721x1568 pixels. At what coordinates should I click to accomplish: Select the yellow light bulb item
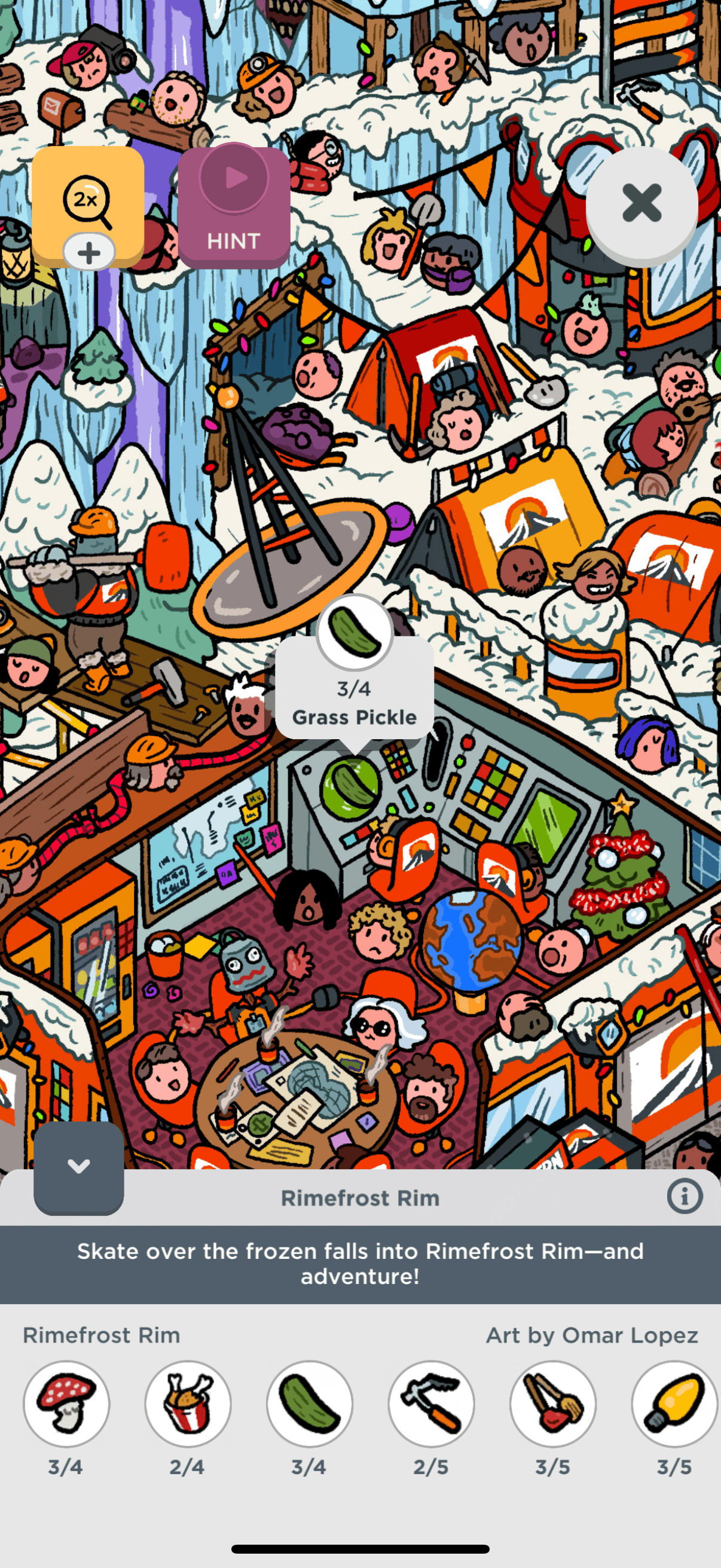pos(675,1404)
